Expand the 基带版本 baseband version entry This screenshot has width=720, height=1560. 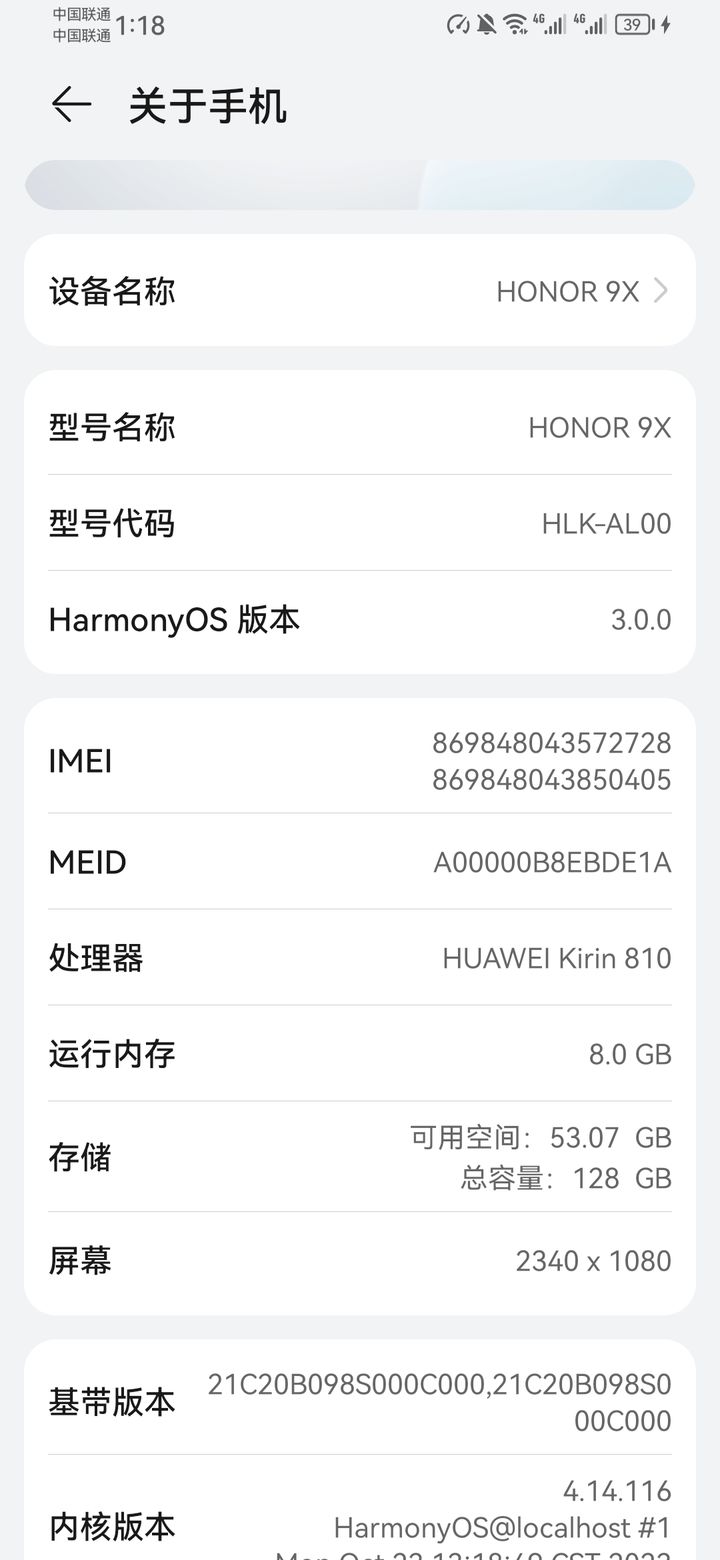click(360, 1402)
